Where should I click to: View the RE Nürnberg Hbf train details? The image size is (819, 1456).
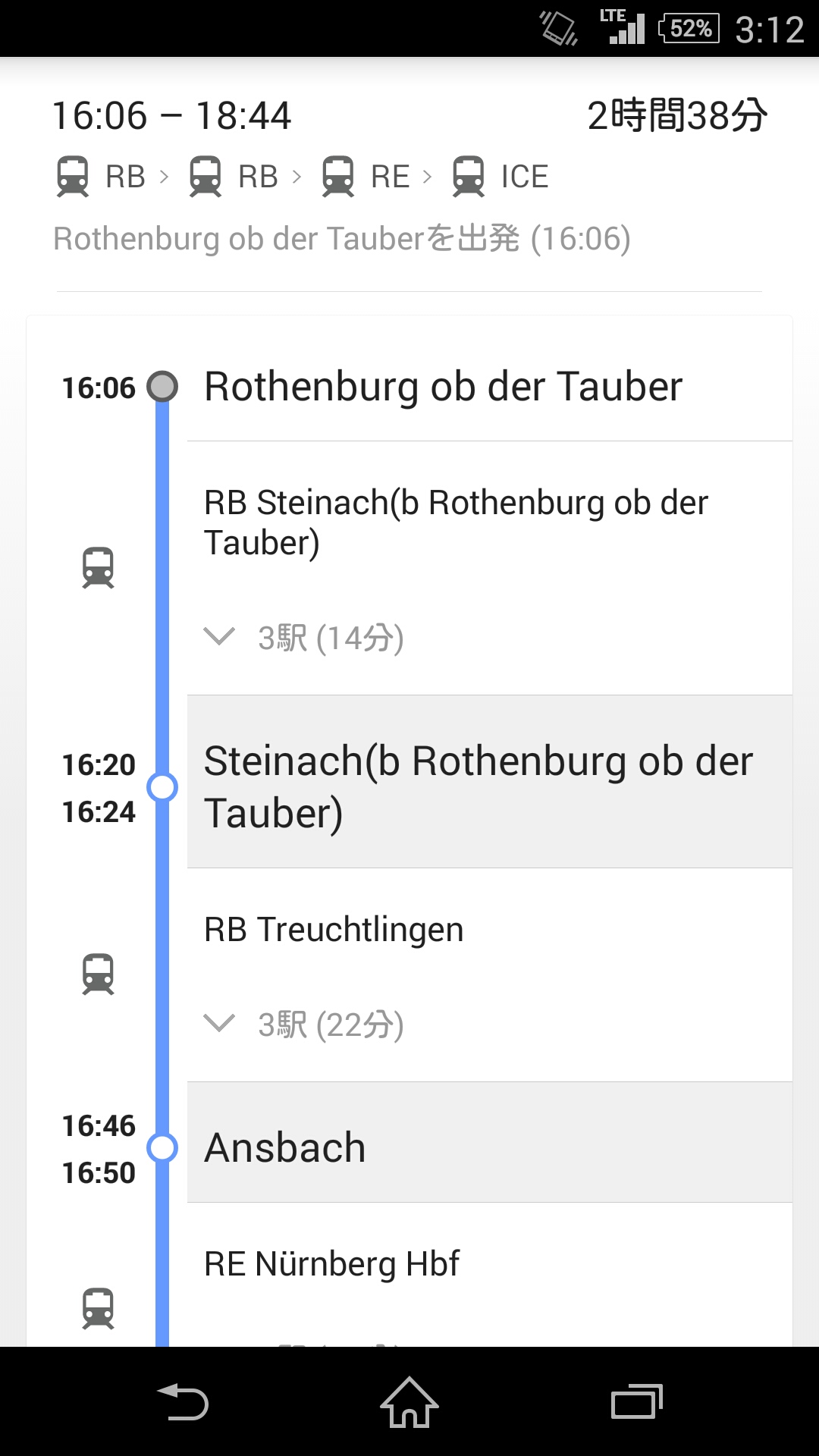click(x=331, y=1264)
